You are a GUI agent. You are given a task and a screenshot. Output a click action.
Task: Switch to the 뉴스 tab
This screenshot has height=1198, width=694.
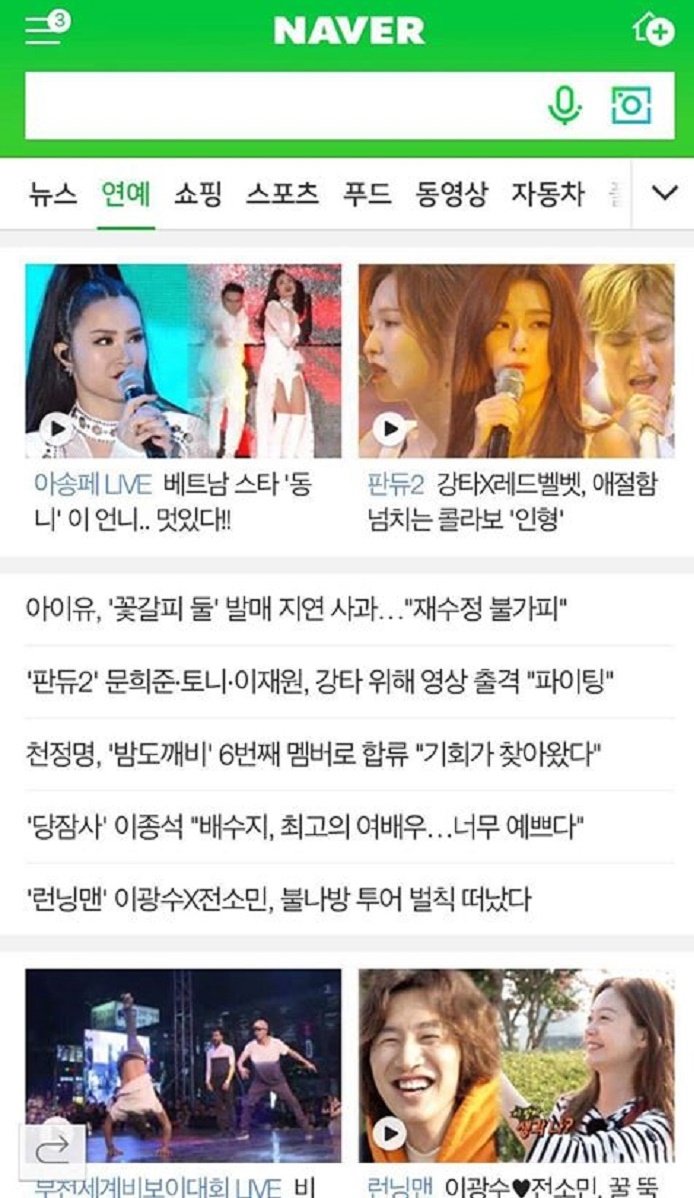(x=53, y=193)
